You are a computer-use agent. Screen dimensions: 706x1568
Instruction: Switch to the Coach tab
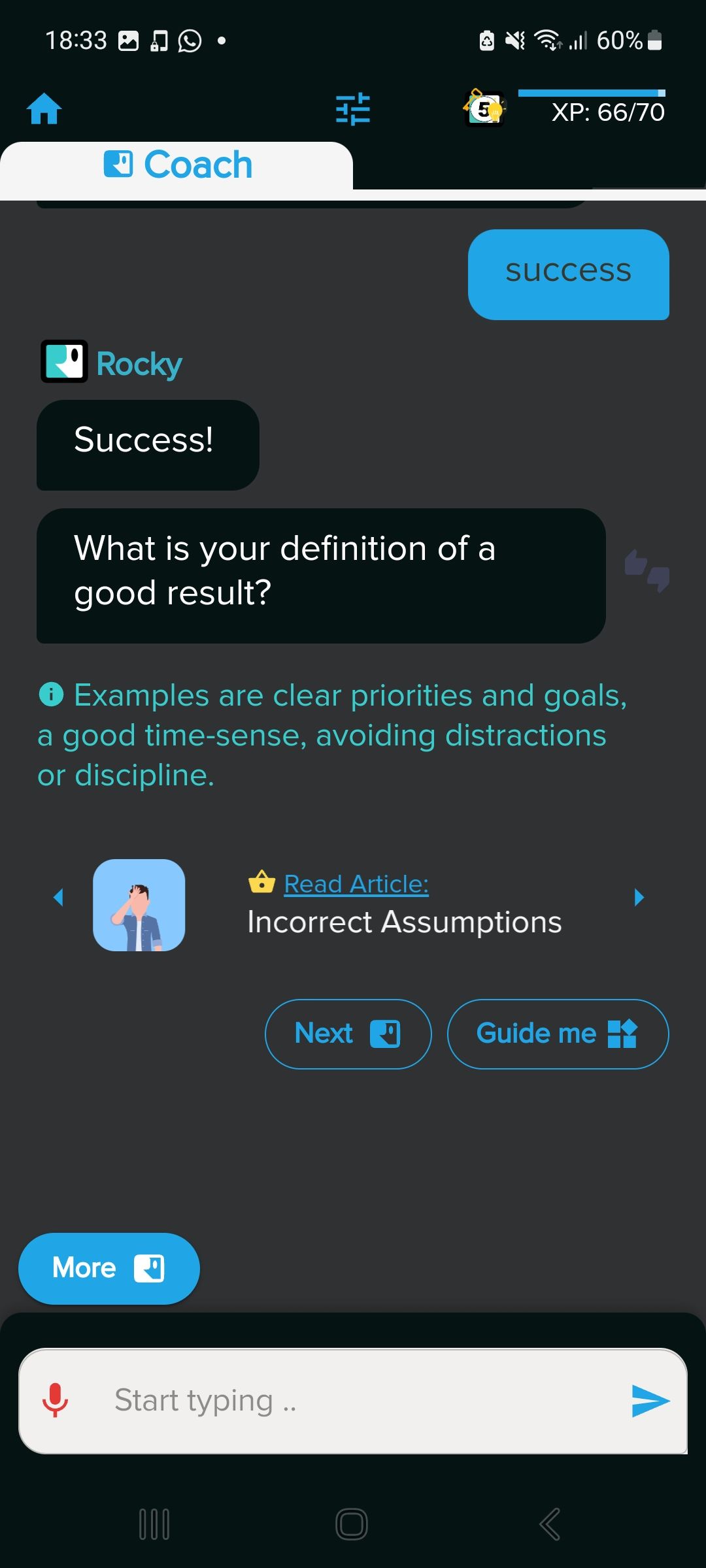pyautogui.click(x=178, y=165)
